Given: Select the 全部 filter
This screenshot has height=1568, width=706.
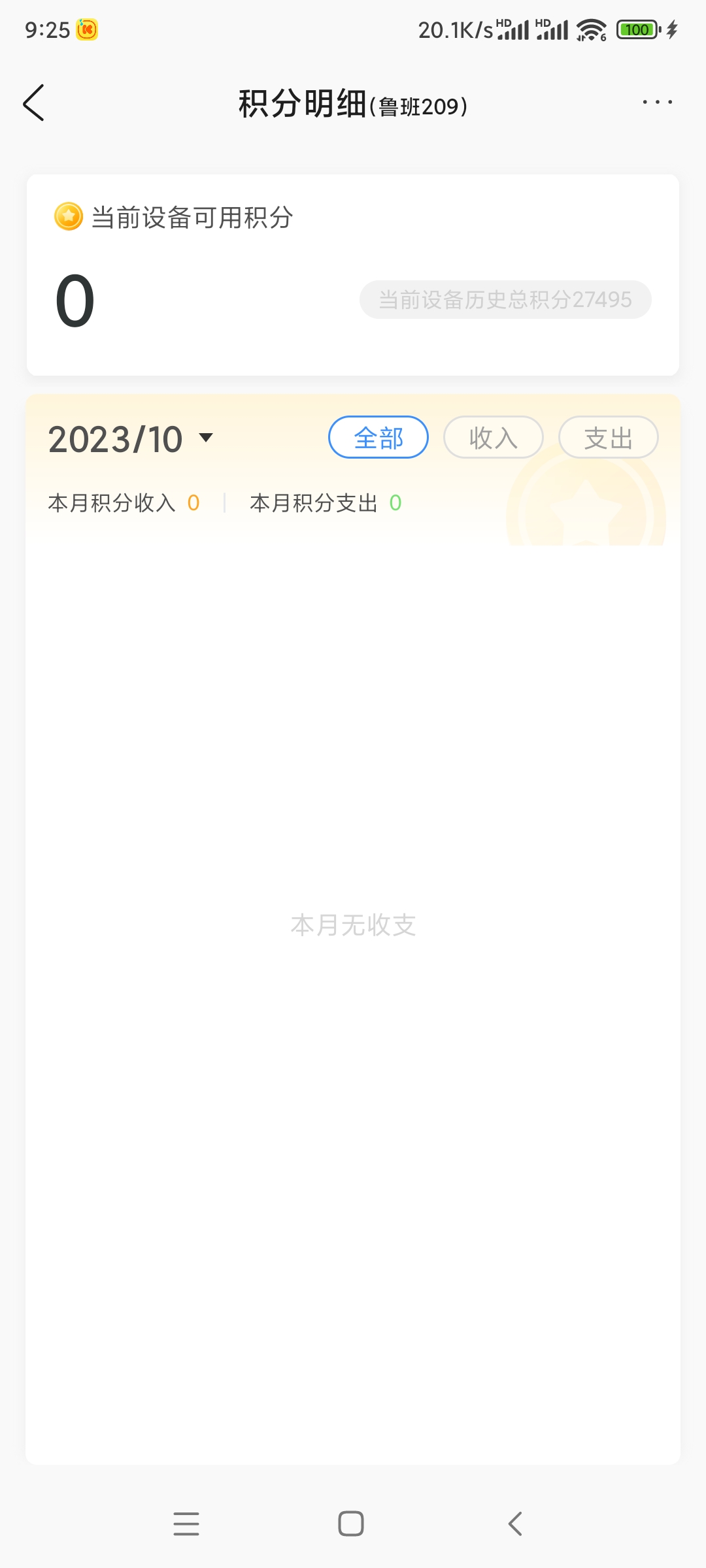Looking at the screenshot, I should [x=378, y=437].
